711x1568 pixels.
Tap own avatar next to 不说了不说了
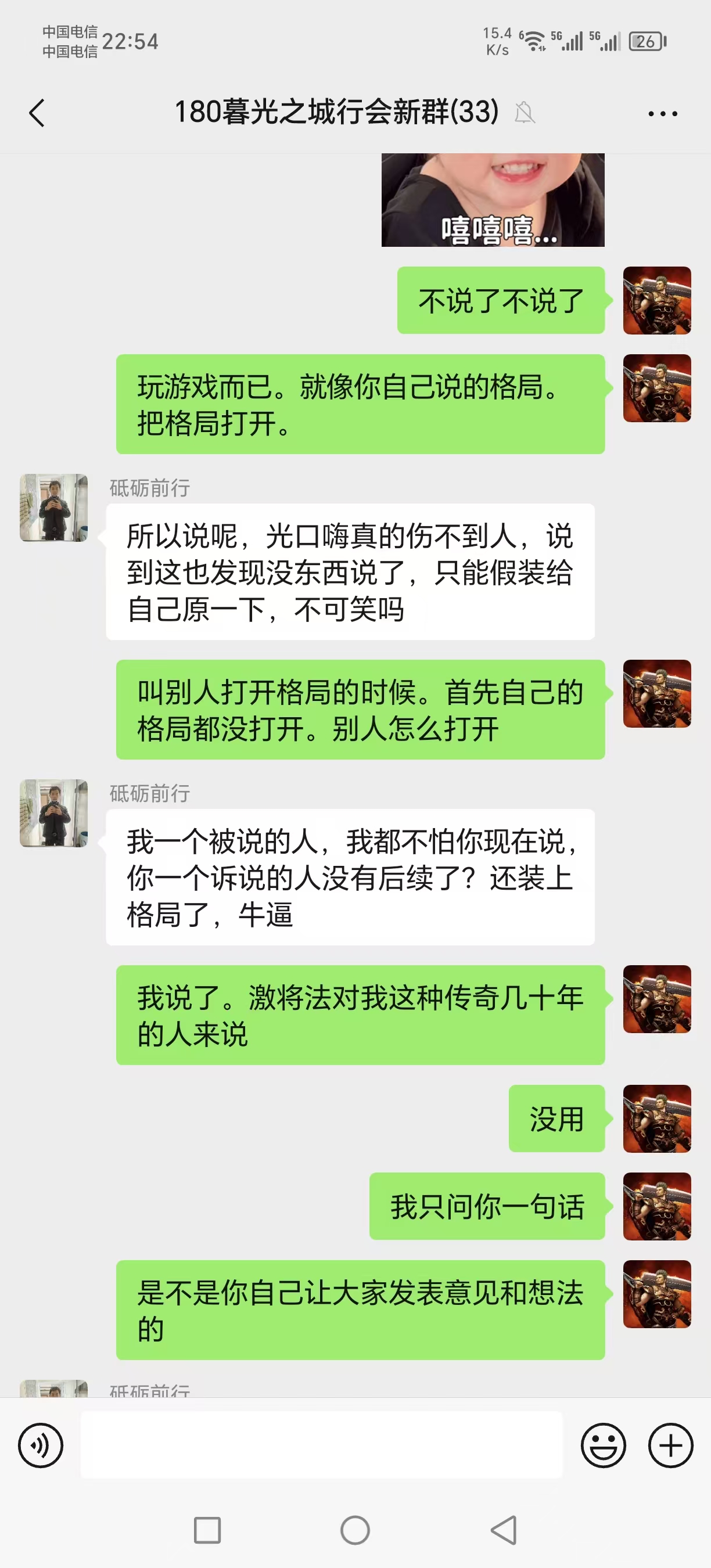(x=657, y=300)
